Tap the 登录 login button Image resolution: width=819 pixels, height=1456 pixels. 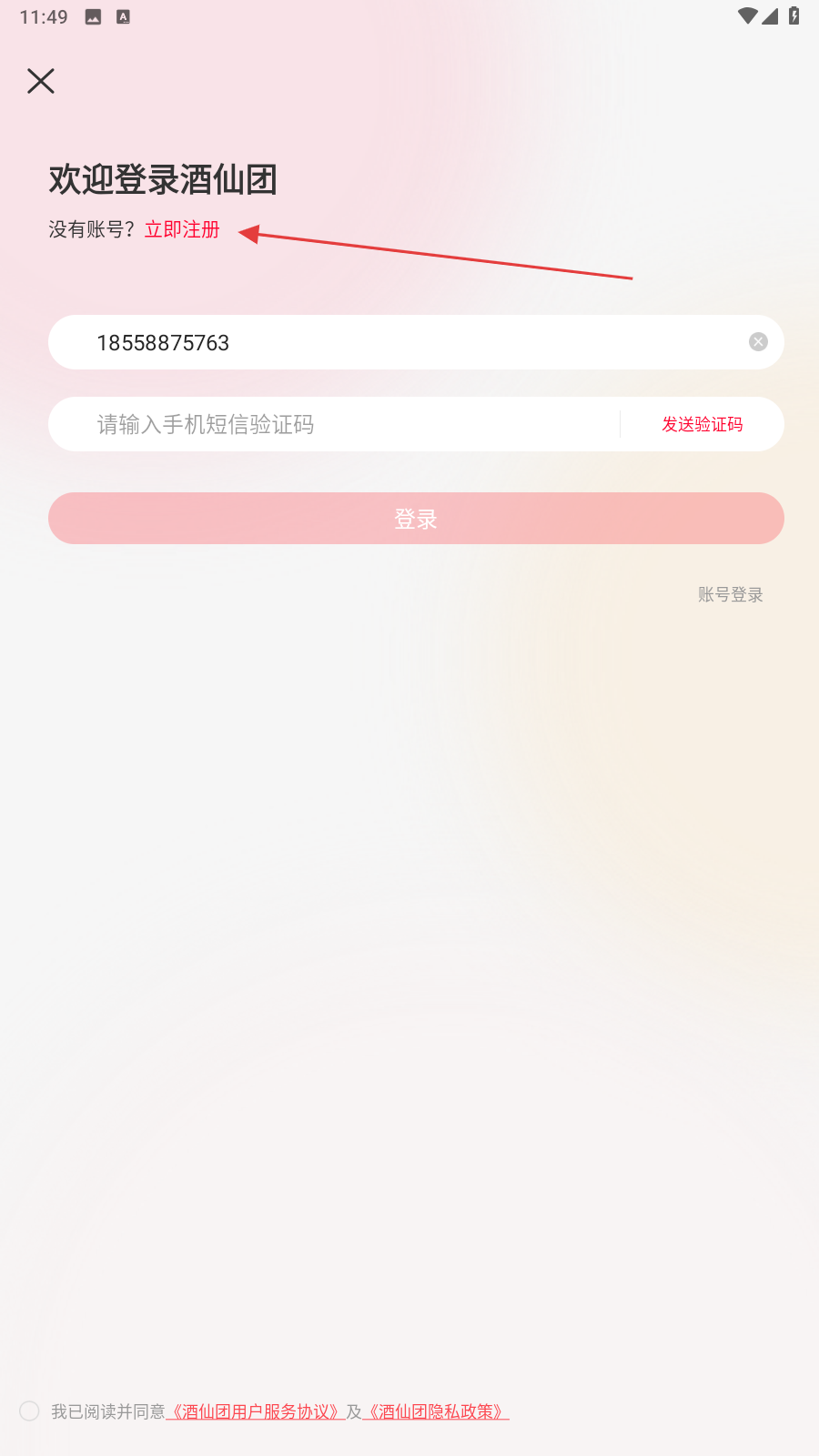click(x=416, y=519)
